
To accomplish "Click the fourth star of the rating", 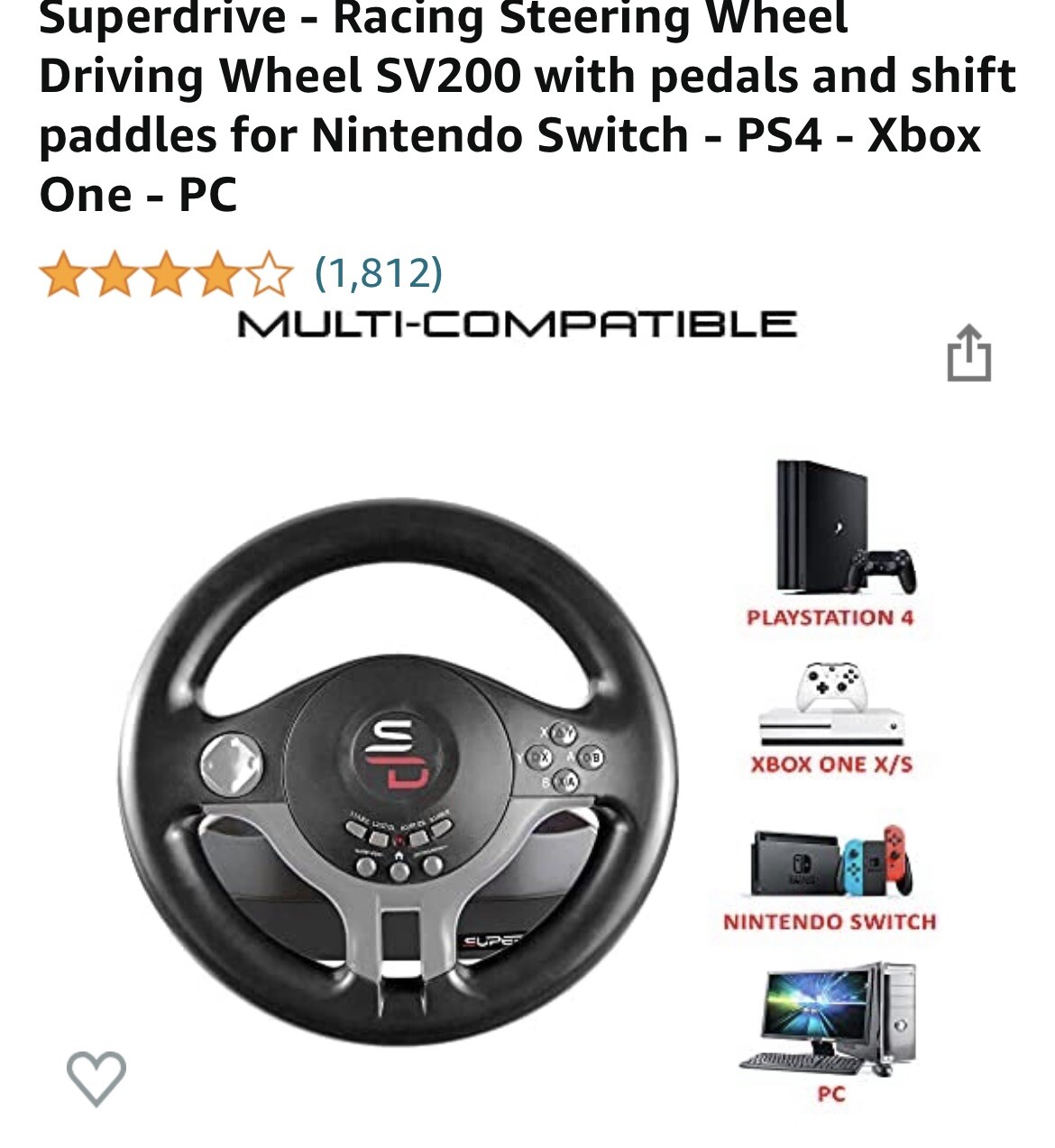I will point(209,273).
